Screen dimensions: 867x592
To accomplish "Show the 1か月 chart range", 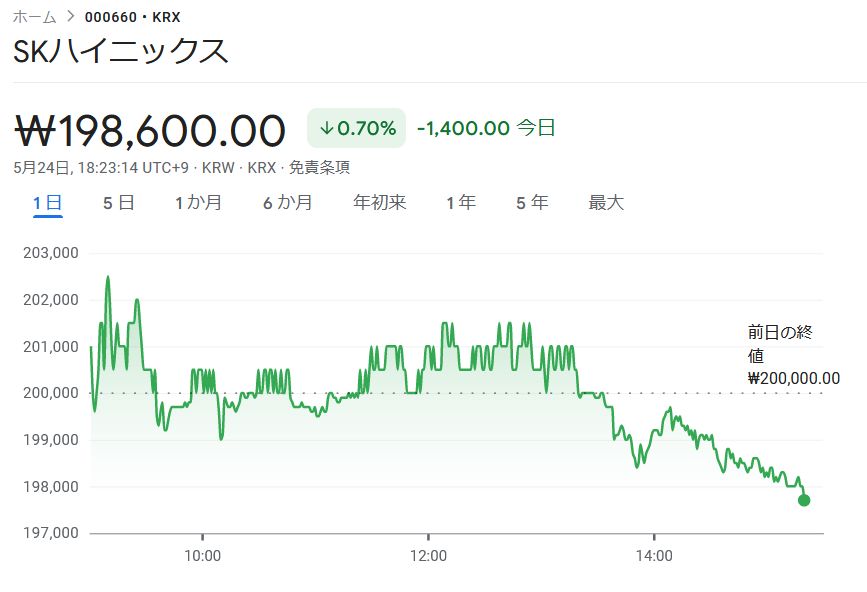I will (x=198, y=203).
